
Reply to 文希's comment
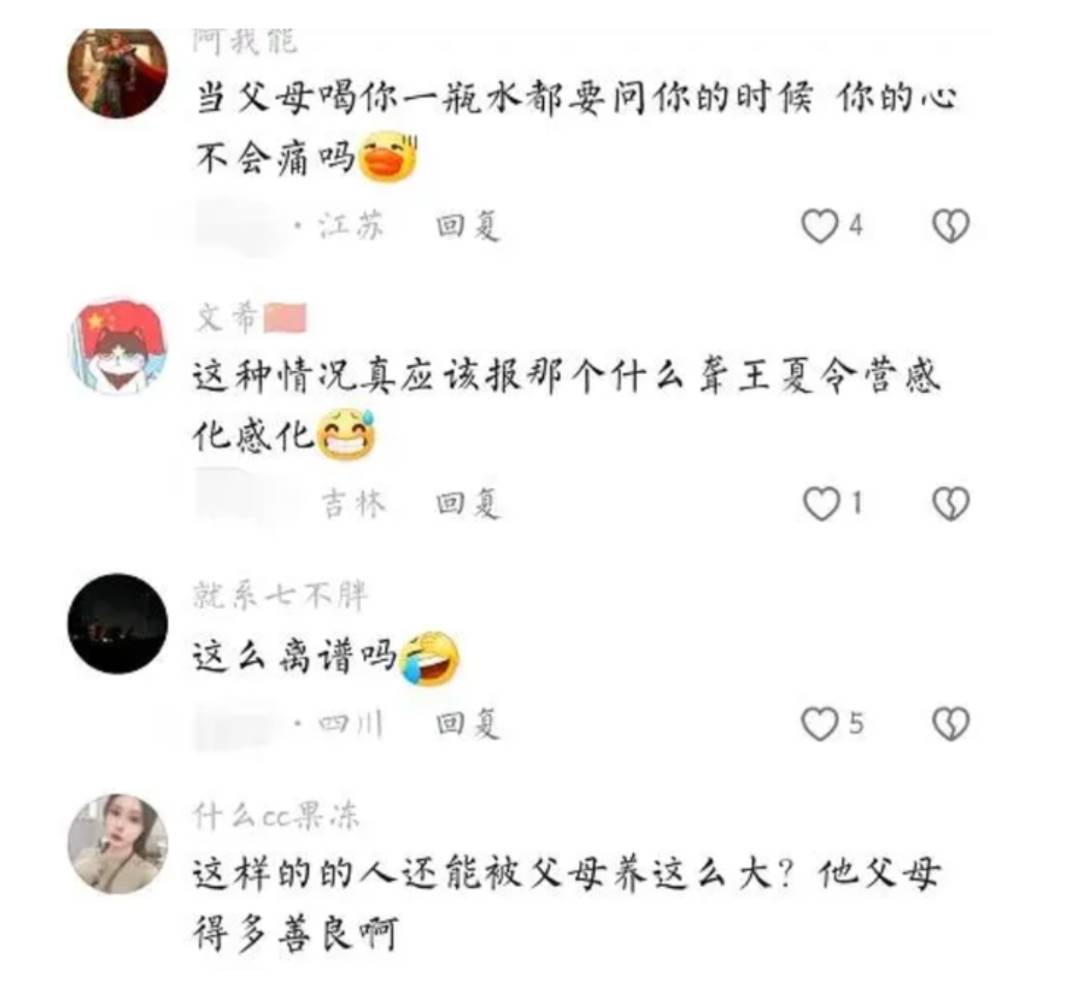(x=467, y=504)
